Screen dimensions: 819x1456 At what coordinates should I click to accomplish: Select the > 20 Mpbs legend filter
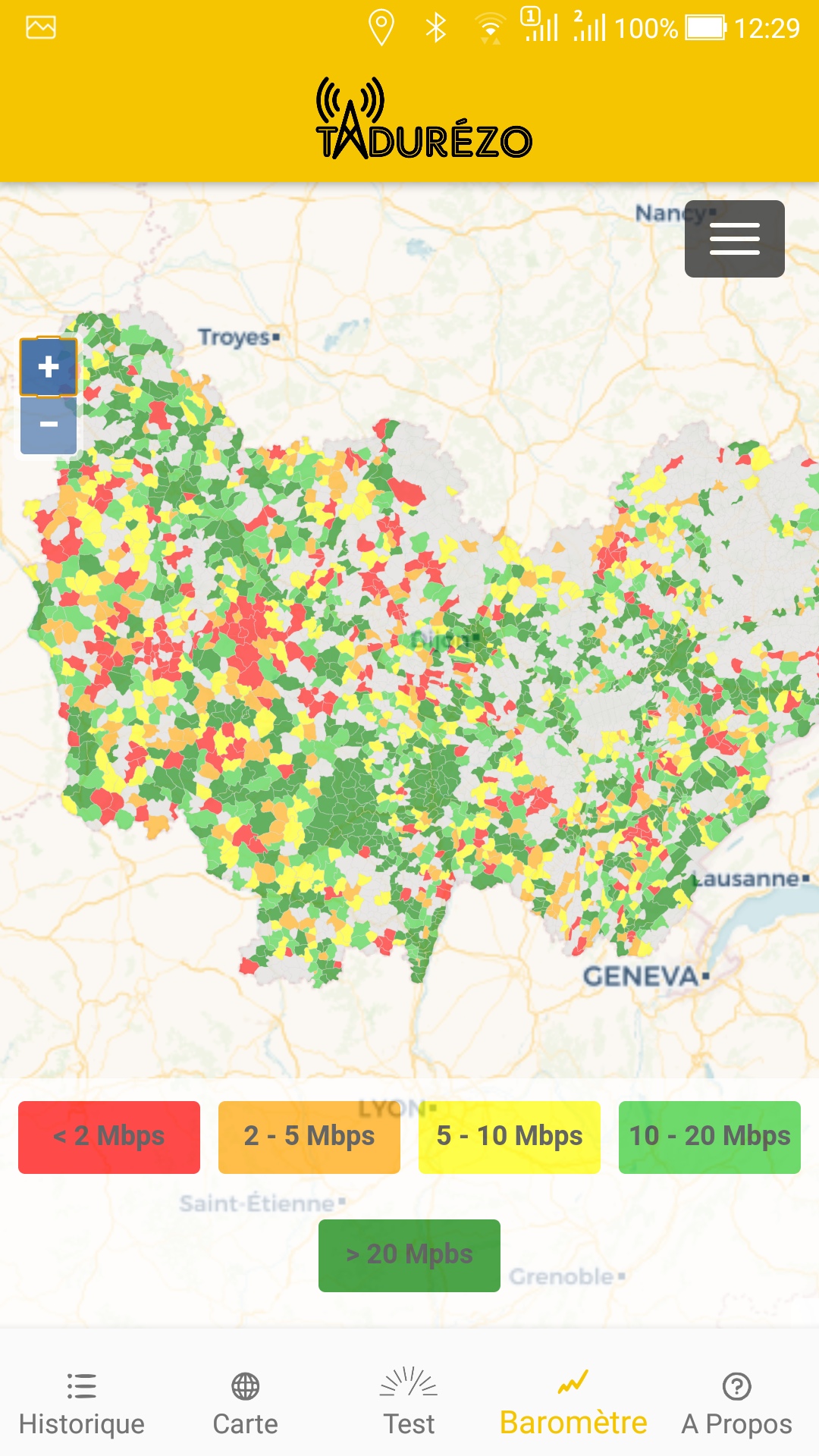409,1255
